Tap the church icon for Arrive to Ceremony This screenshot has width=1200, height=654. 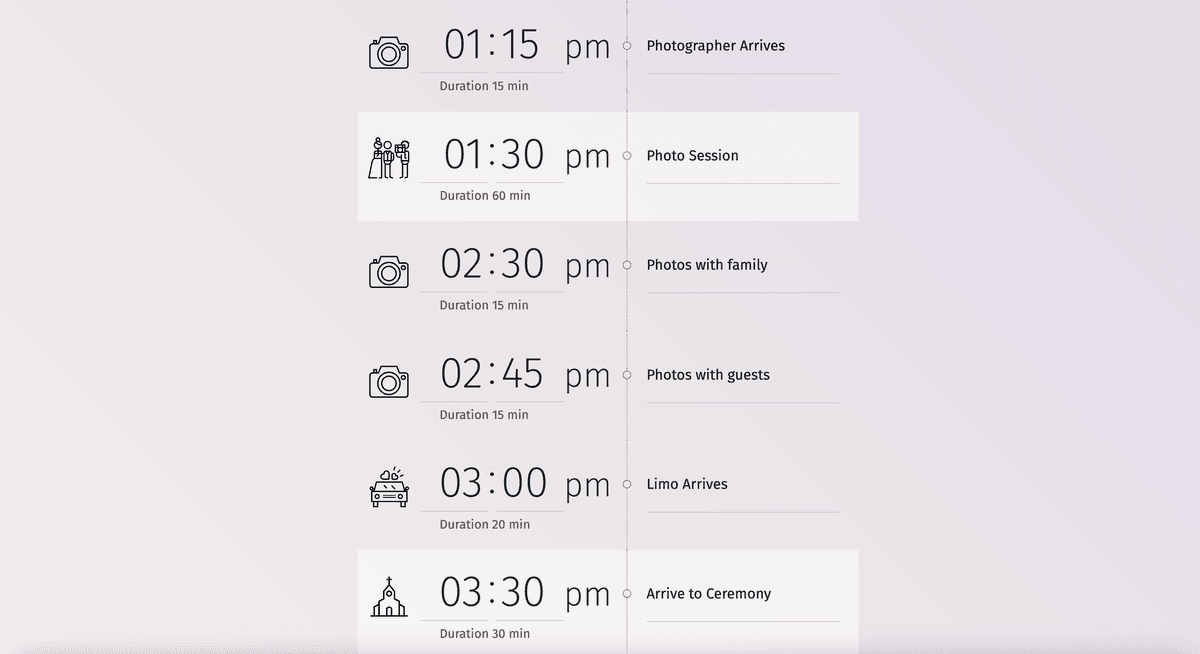tap(389, 596)
